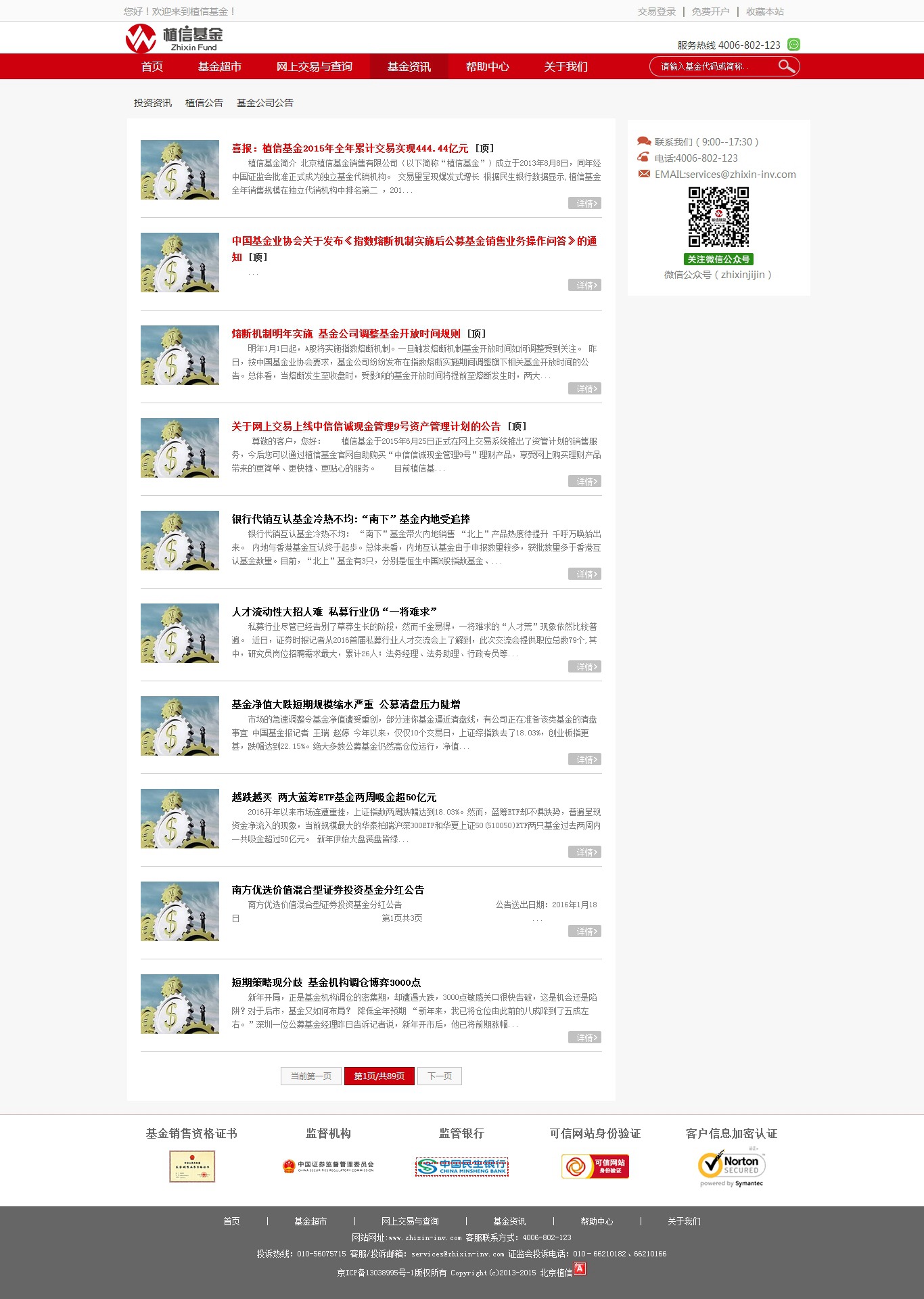Open the 银行代销互认基金冷热不均 article
The height and width of the screenshot is (1299, 924).
tap(350, 519)
